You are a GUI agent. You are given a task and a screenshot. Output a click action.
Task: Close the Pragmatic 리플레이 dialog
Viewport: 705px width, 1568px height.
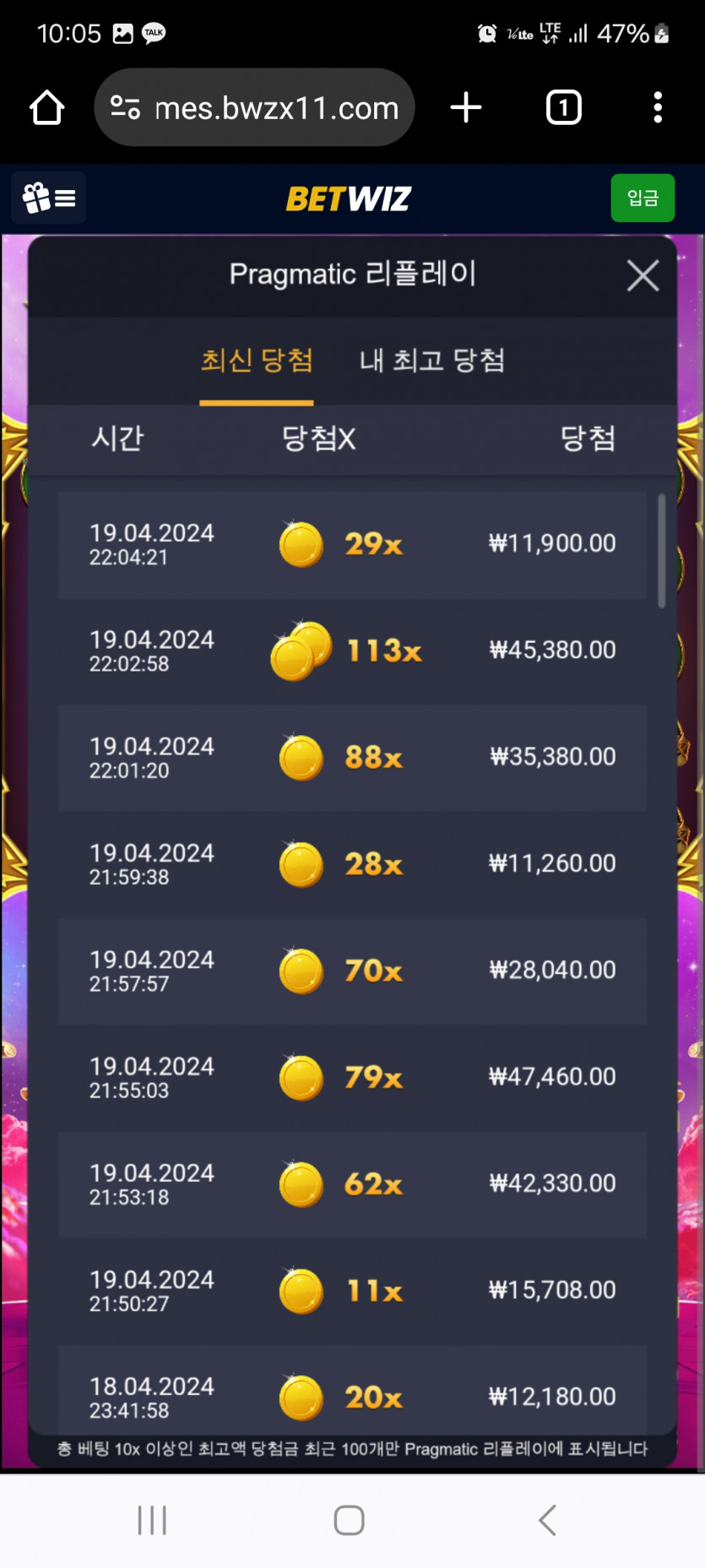(643, 275)
